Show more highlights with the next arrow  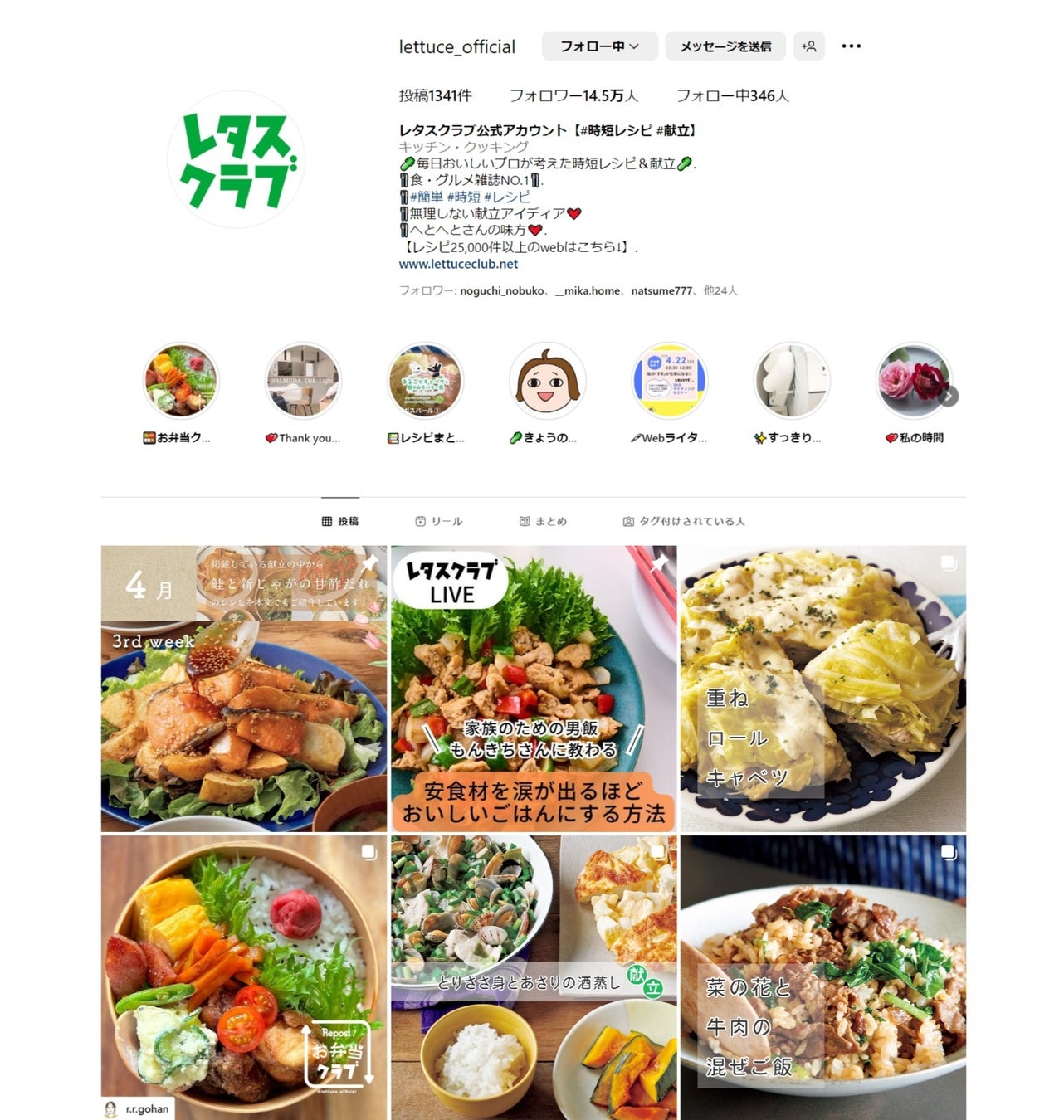[x=949, y=397]
